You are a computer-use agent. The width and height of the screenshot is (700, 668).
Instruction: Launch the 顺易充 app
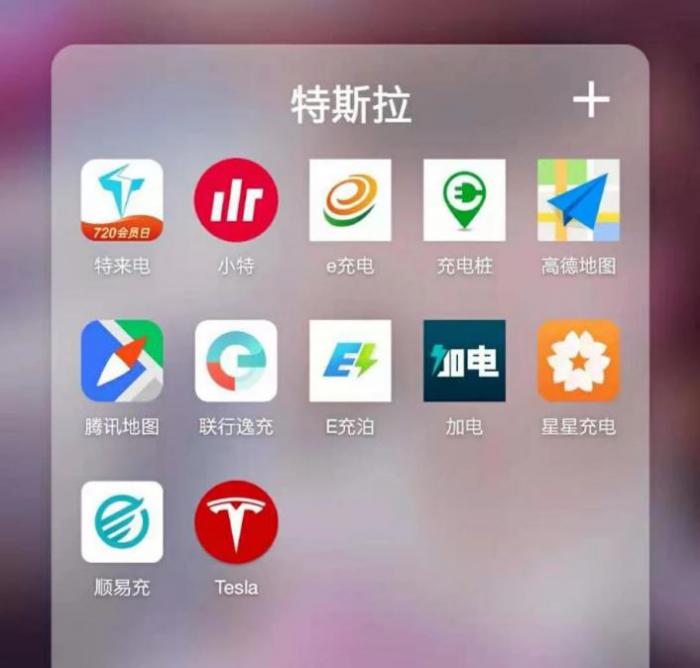click(122, 522)
